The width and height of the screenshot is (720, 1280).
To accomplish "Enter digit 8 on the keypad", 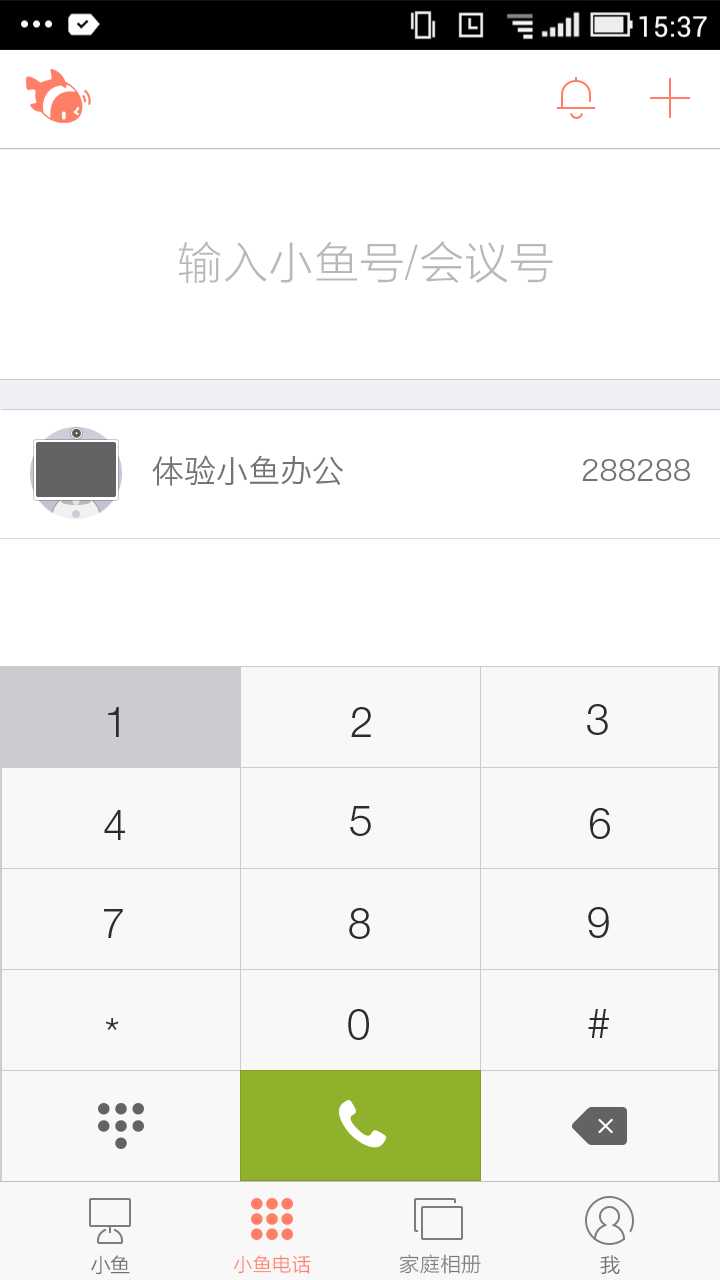I will coord(360,920).
